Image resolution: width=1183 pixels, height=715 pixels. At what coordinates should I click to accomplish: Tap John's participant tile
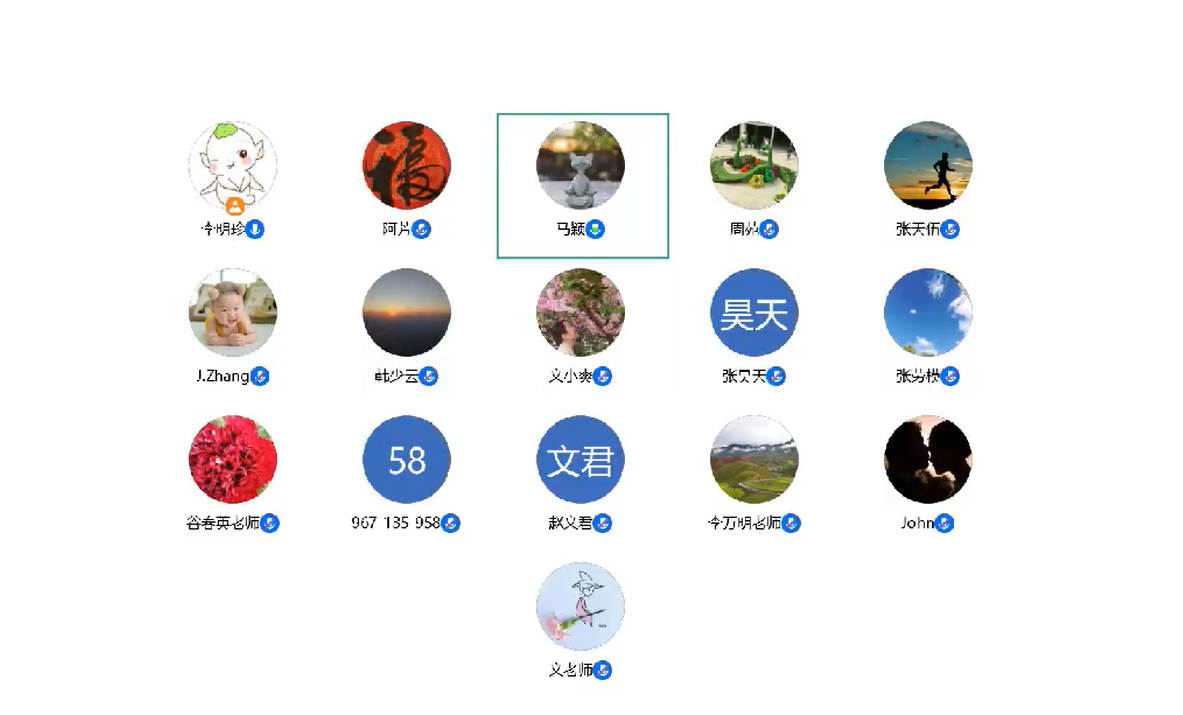click(928, 459)
